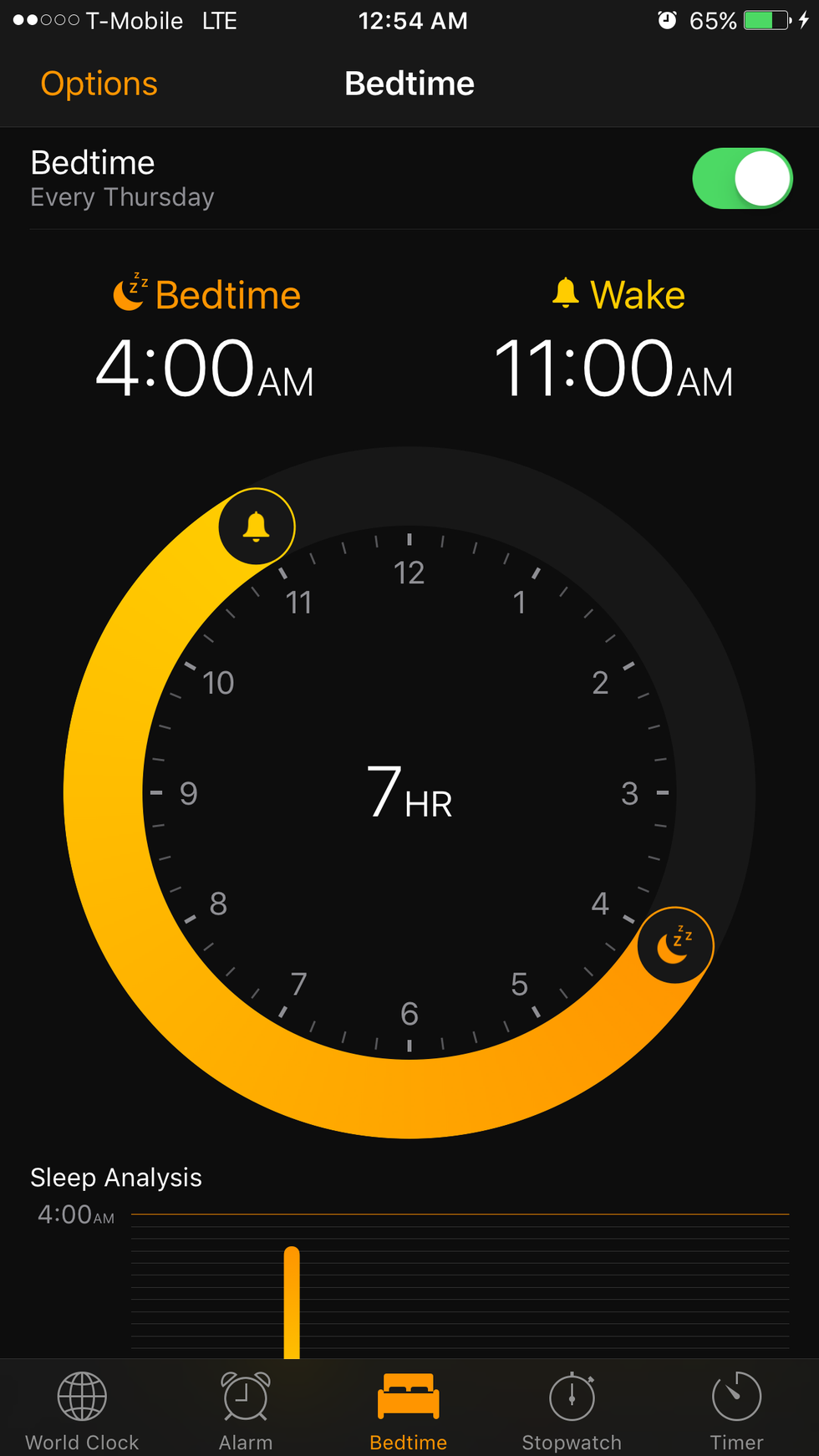Open the Options menu
Viewport: 819px width, 1456px height.
99,84
